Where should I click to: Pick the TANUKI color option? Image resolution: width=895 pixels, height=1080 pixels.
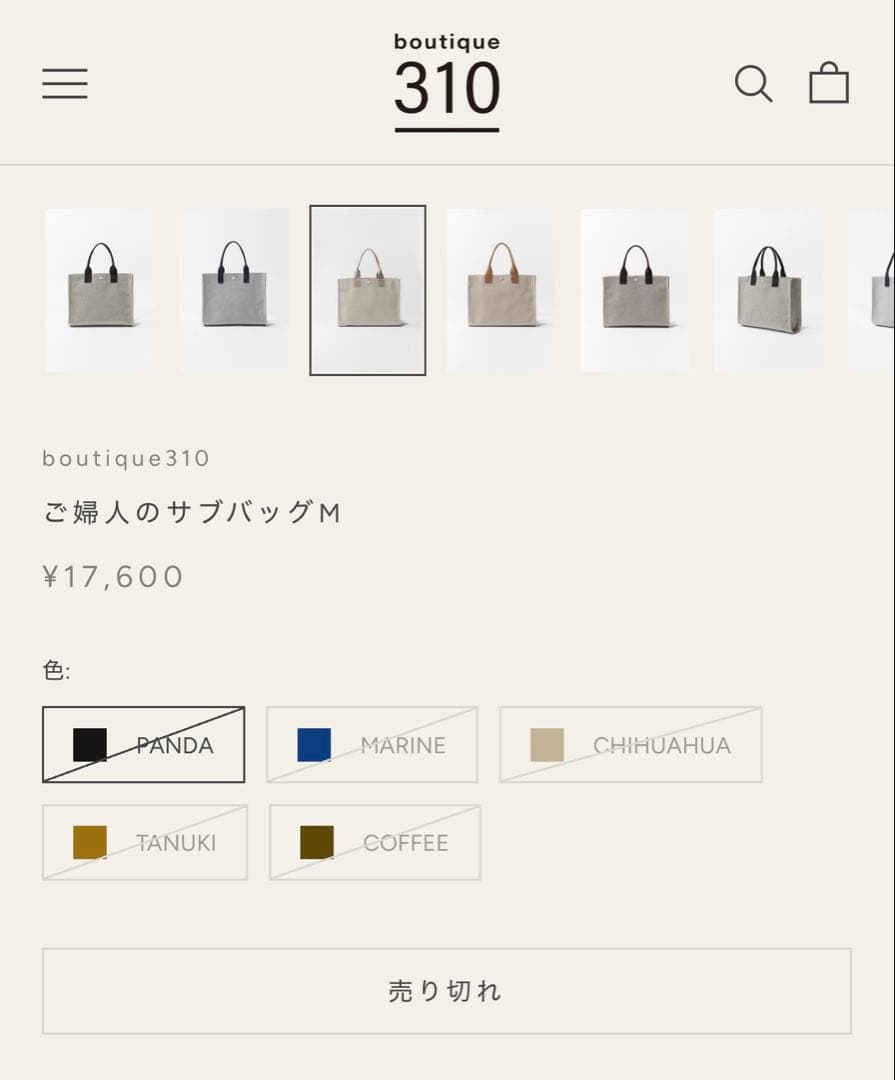[142, 841]
